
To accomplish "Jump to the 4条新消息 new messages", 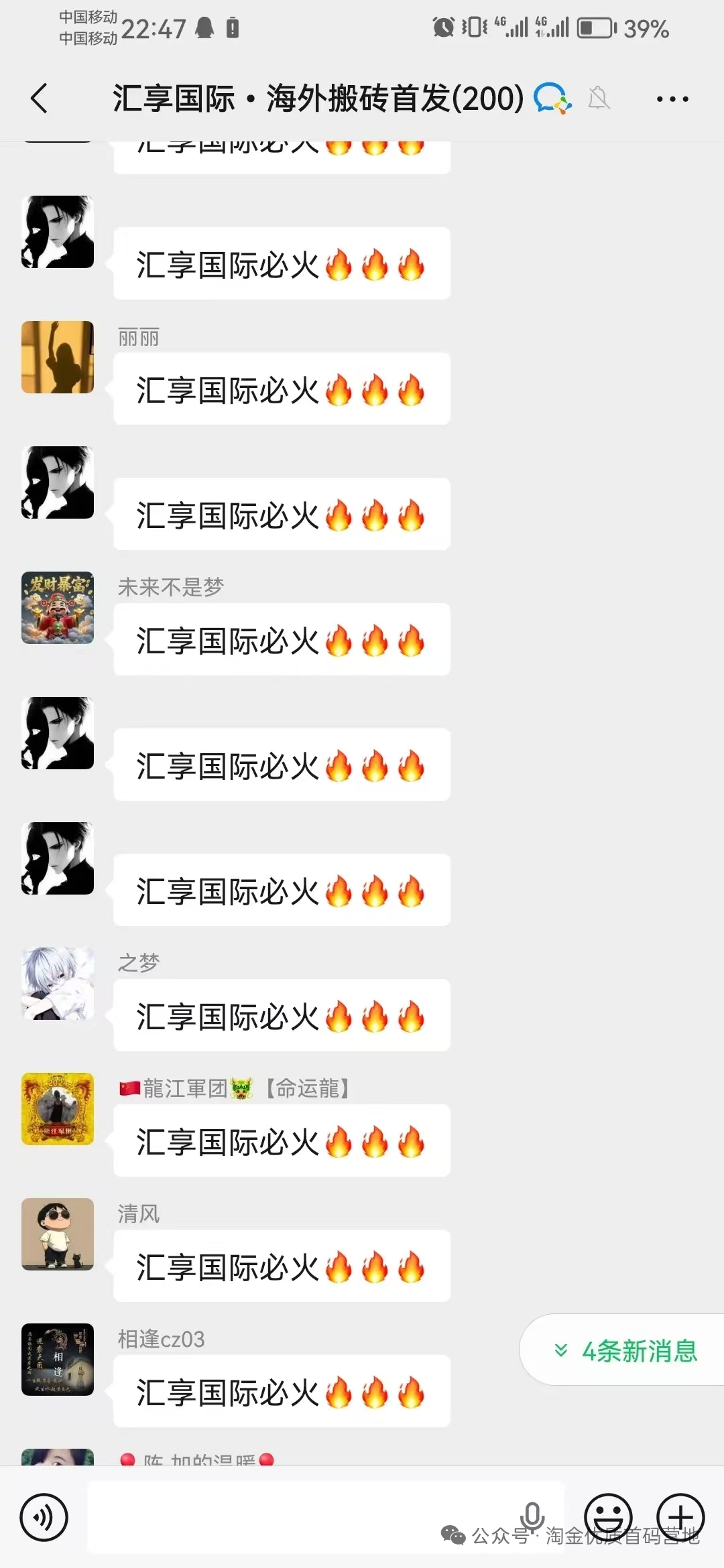I will [x=625, y=1350].
